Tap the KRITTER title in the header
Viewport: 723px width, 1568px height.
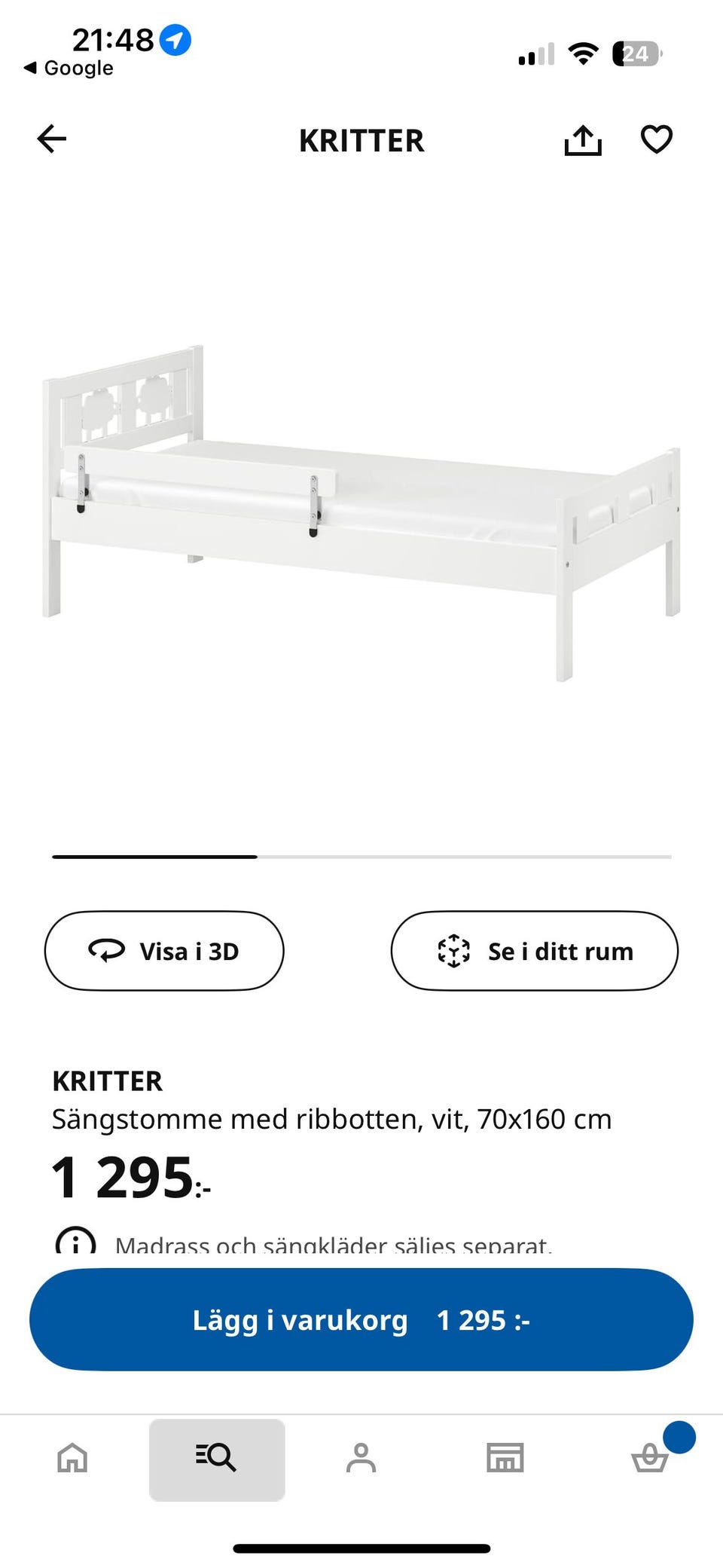pyautogui.click(x=361, y=141)
